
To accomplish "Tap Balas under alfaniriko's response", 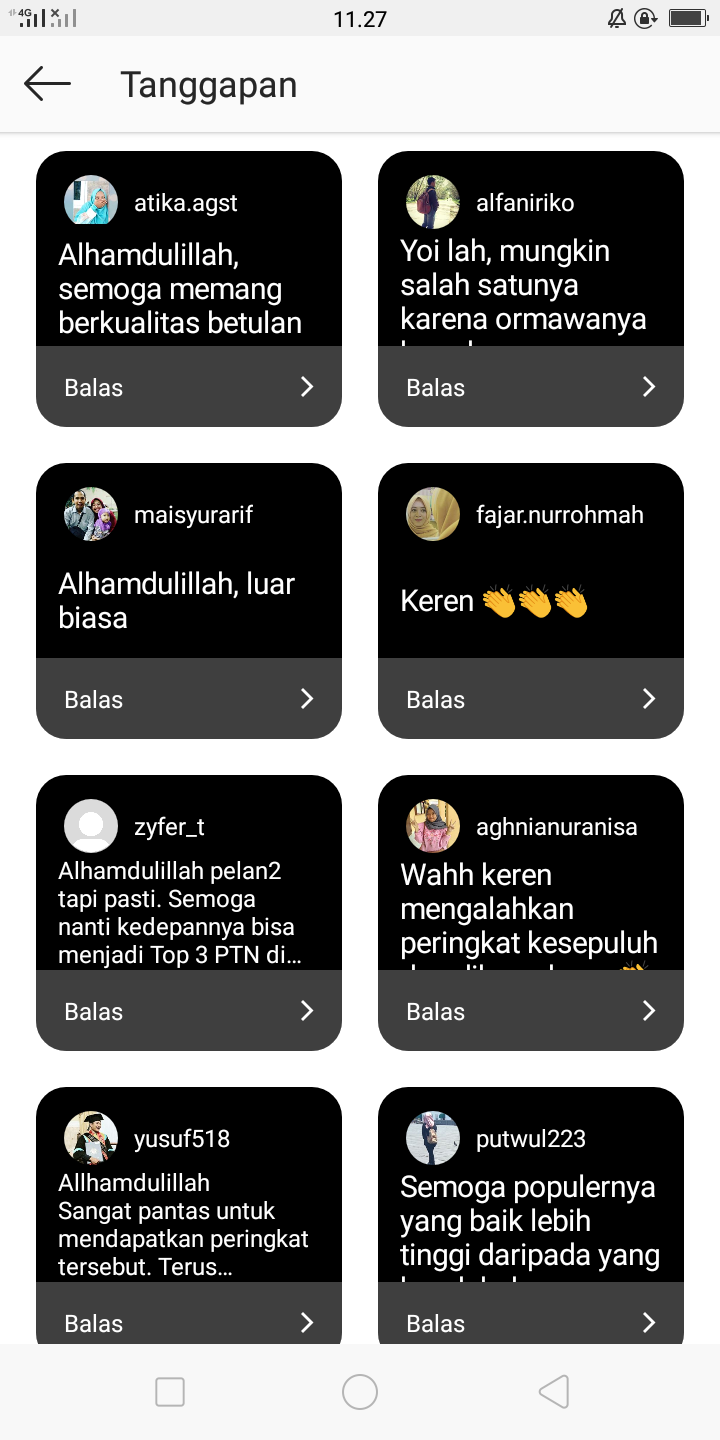I will pos(531,387).
